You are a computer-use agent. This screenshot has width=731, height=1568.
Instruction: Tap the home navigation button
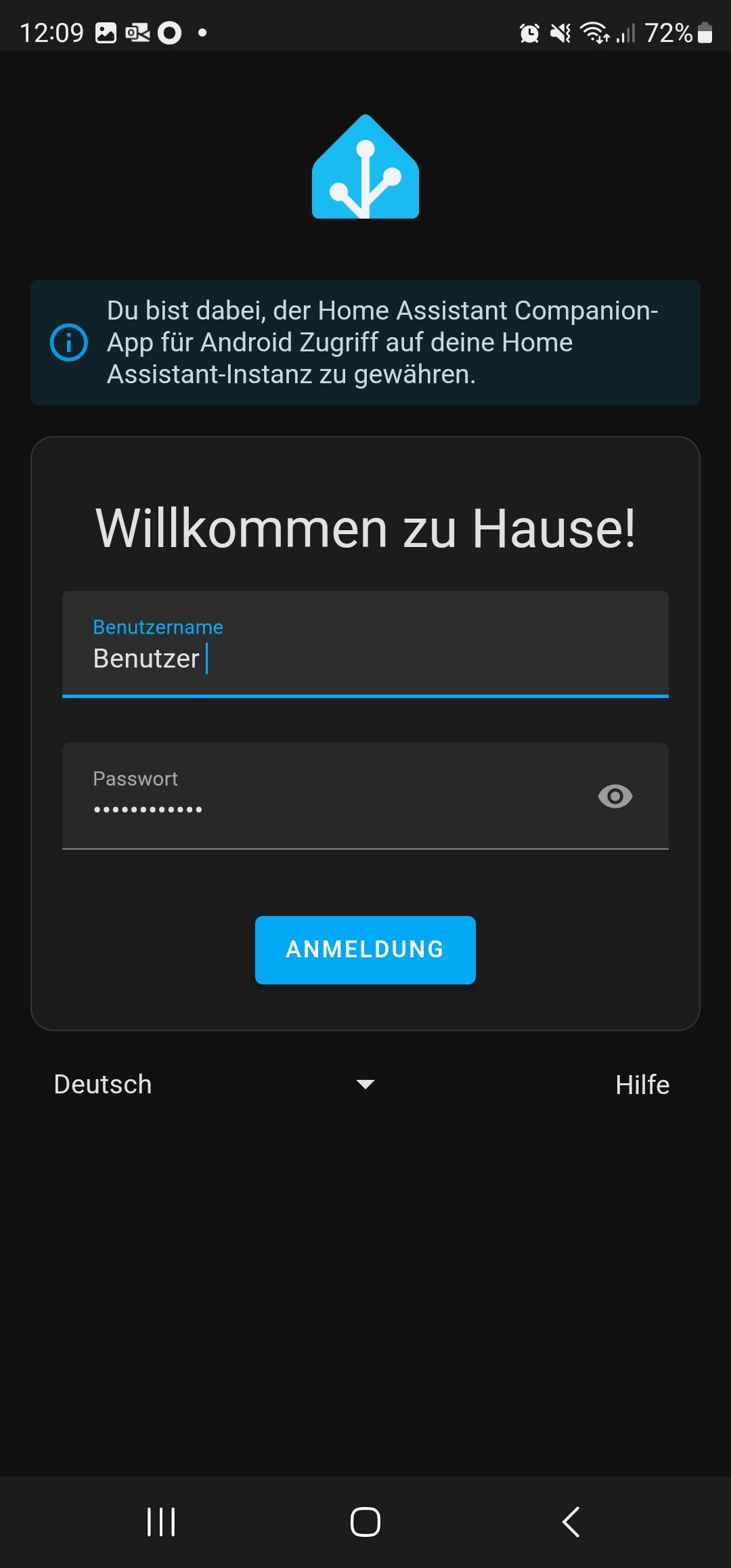click(365, 1522)
